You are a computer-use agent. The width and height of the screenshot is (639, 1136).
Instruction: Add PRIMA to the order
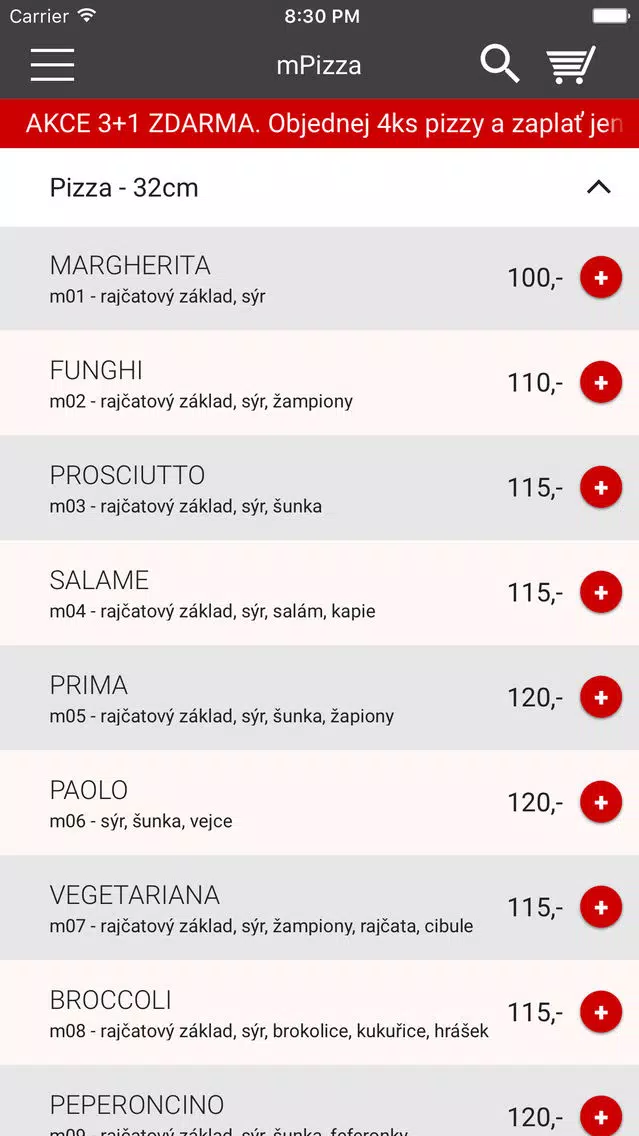point(601,697)
